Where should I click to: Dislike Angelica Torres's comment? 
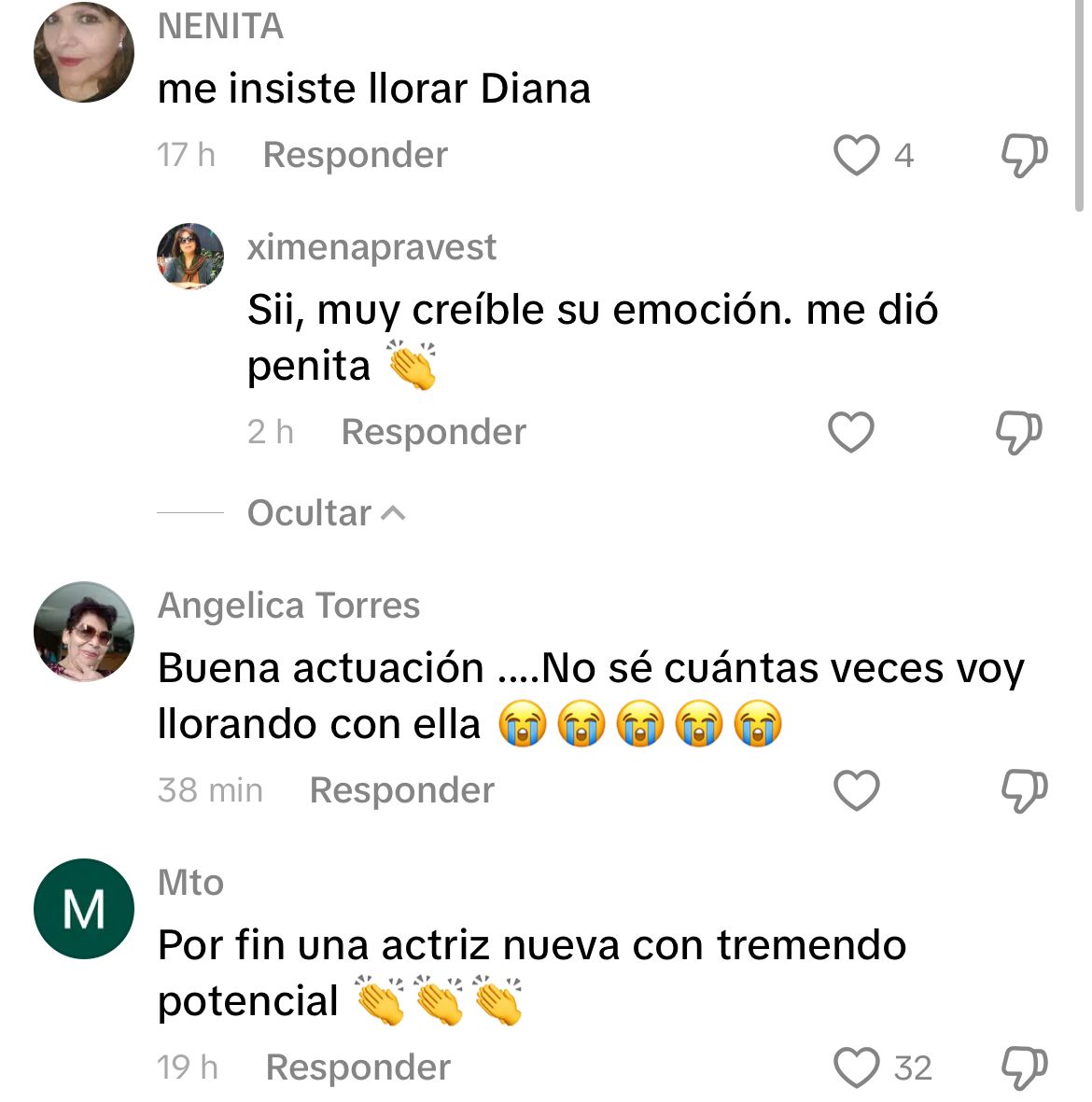pyautogui.click(x=1023, y=790)
